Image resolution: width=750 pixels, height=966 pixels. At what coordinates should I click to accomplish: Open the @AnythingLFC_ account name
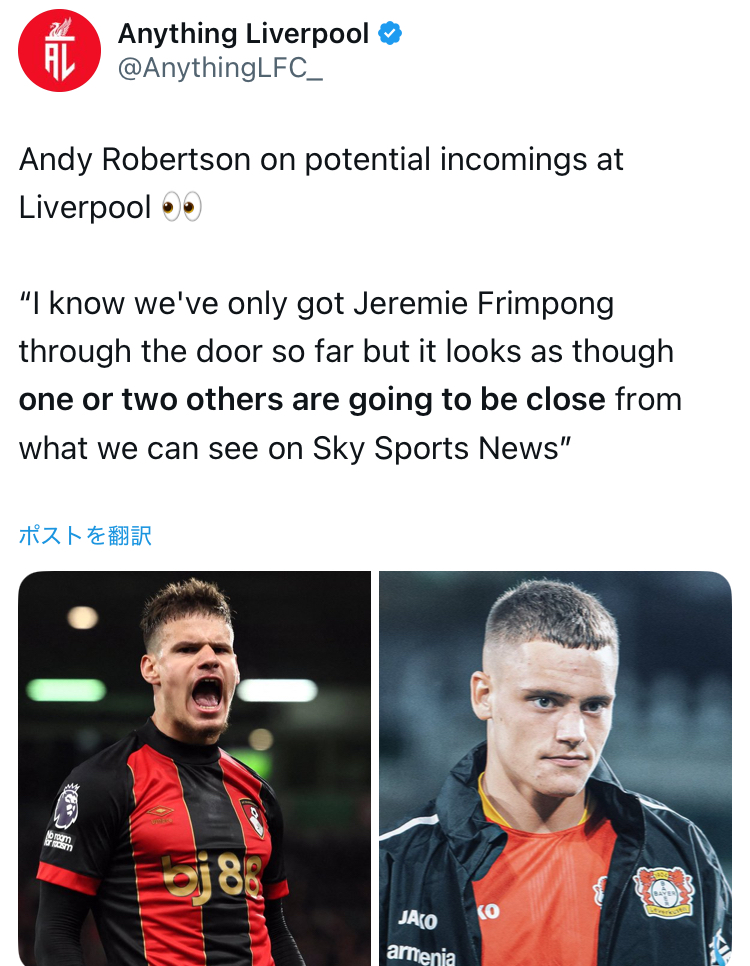pyautogui.click(x=220, y=70)
